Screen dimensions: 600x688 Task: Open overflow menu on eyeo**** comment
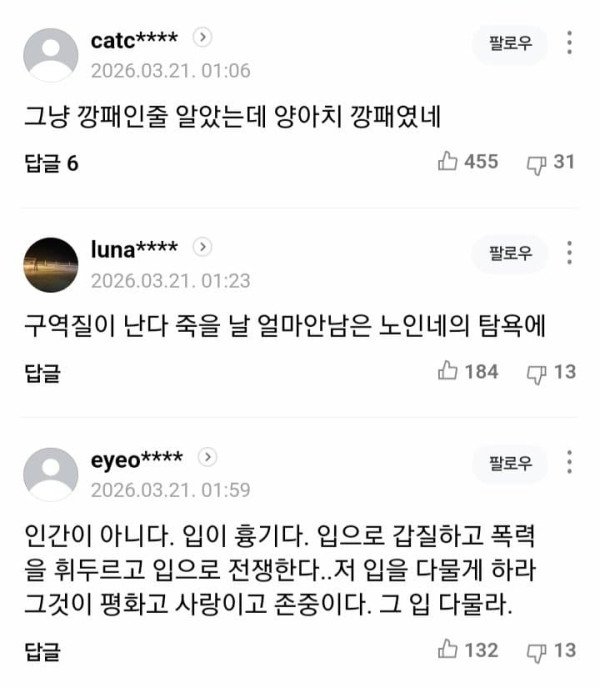tap(569, 462)
